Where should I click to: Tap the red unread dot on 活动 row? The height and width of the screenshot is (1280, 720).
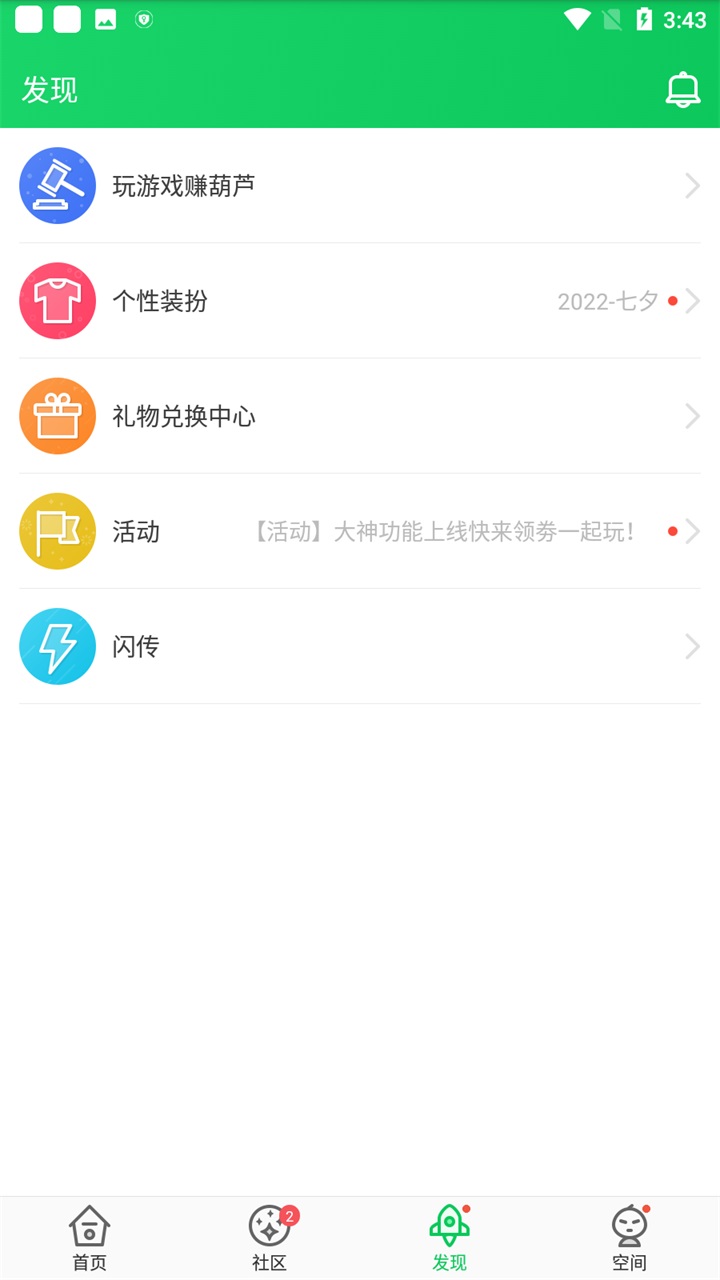point(673,531)
